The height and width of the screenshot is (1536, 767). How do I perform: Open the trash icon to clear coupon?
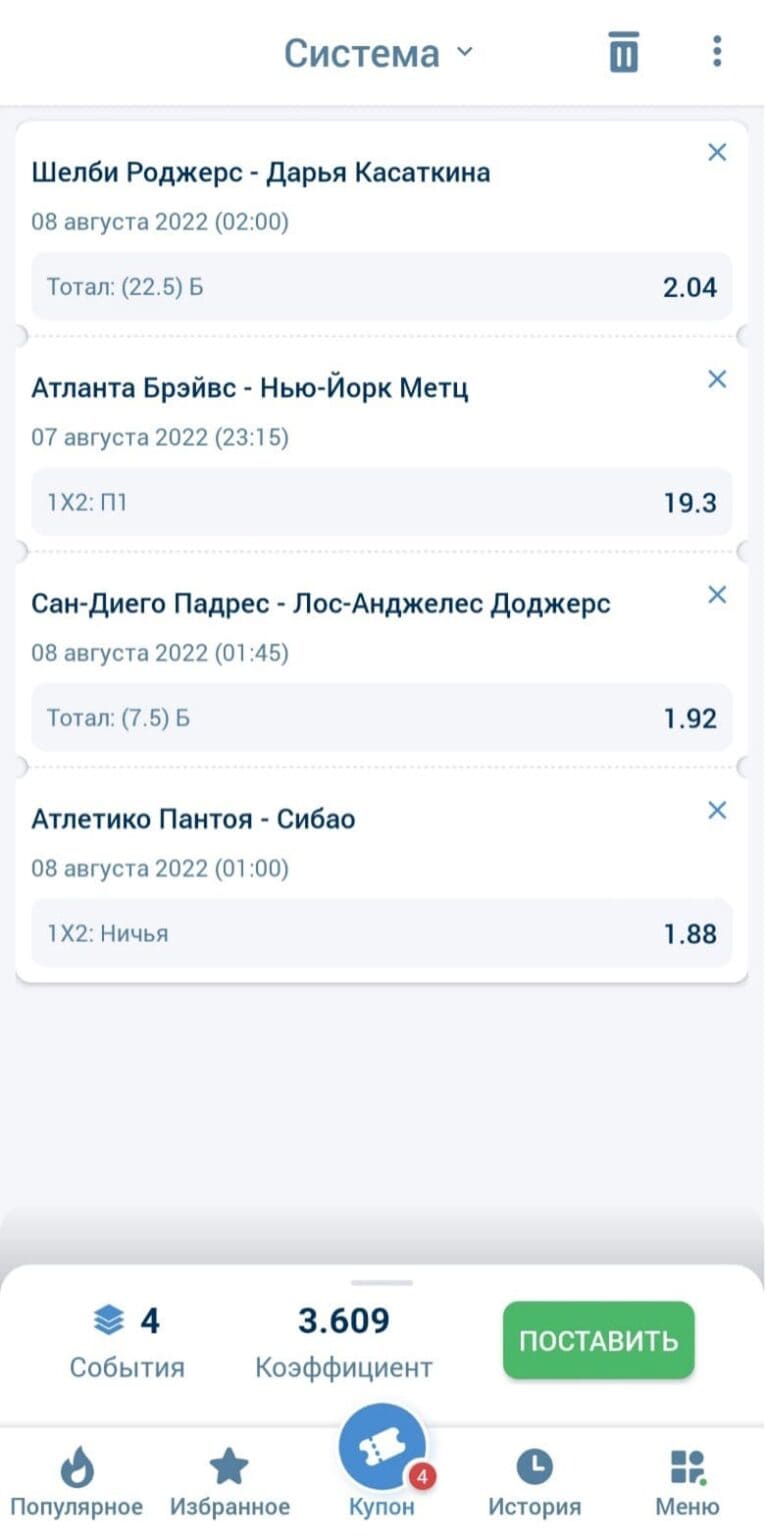click(x=623, y=53)
